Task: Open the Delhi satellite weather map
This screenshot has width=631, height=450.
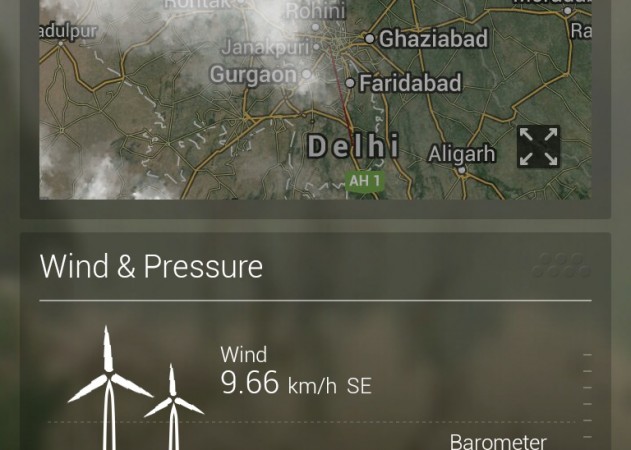Action: click(x=300, y=100)
